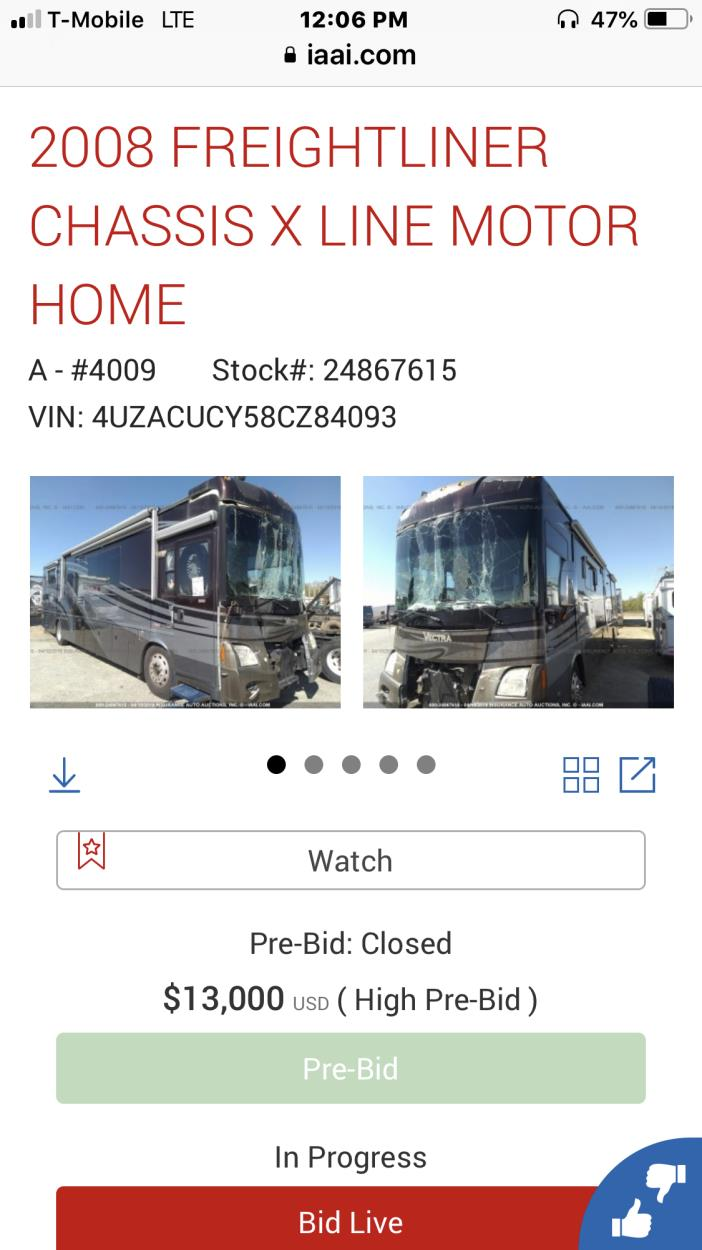Viewport: 702px width, 1250px height.
Task: Tap the green Pre-Bid button
Action: coord(351,1068)
